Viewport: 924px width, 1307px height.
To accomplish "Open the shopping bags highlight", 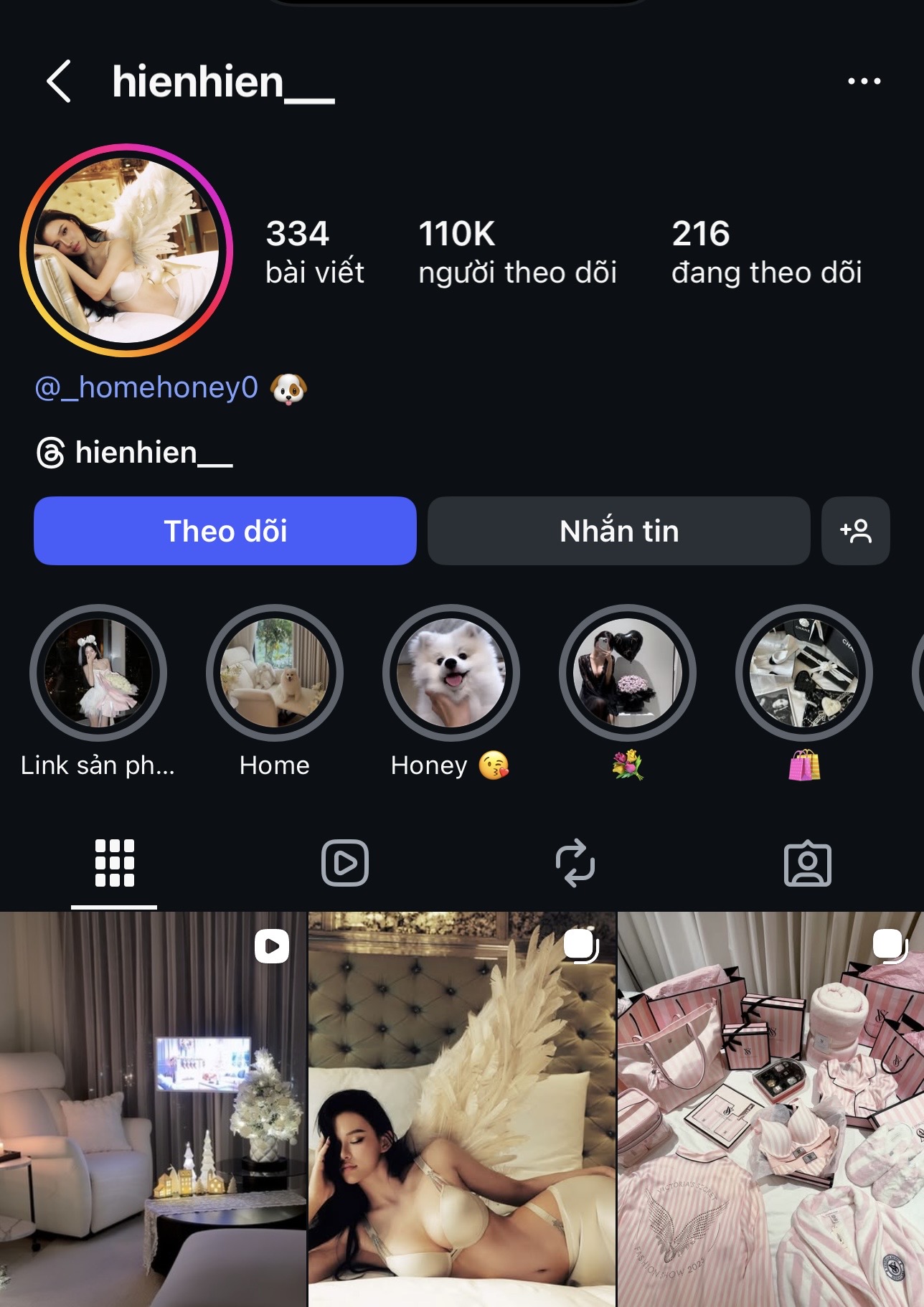I will pyautogui.click(x=804, y=673).
